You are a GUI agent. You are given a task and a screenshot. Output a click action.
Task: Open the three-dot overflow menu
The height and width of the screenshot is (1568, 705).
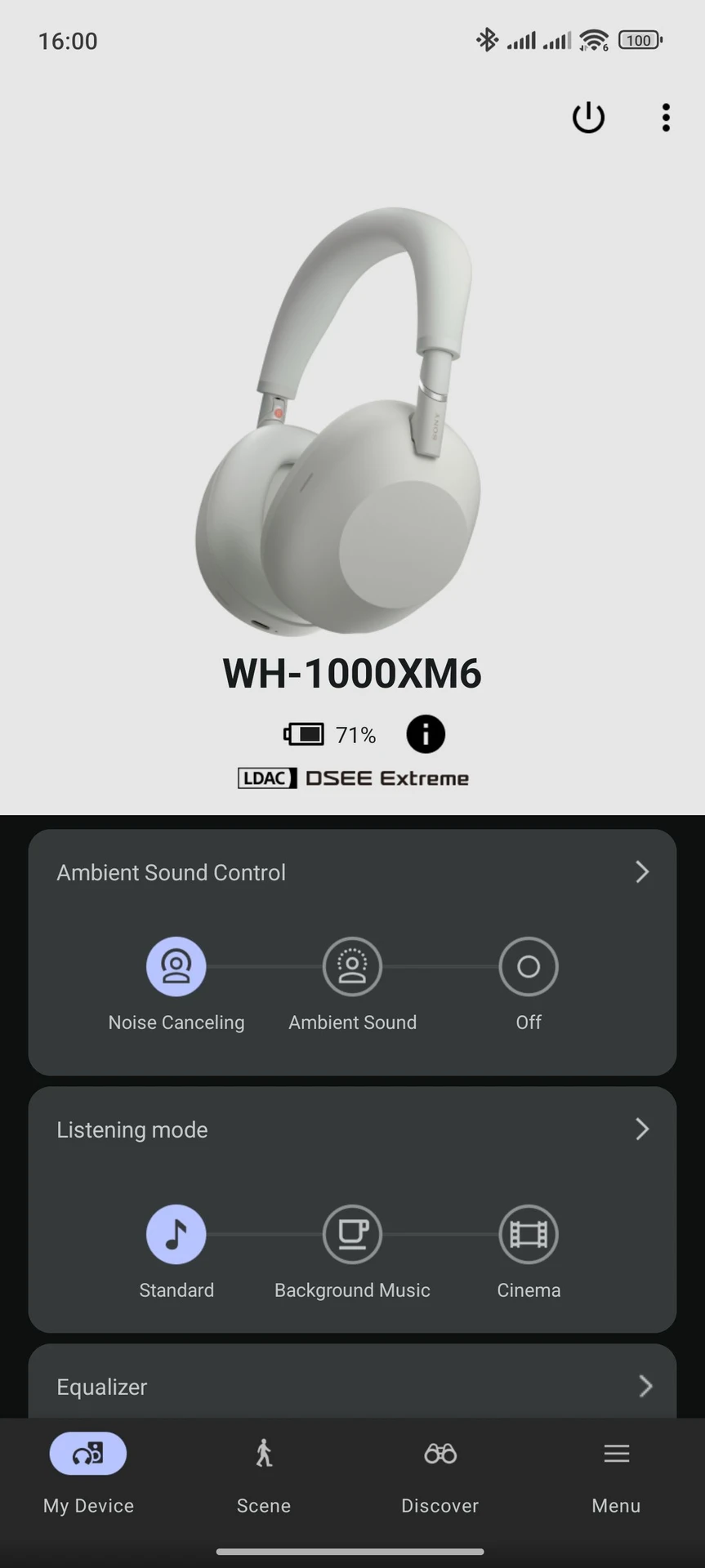click(x=666, y=118)
